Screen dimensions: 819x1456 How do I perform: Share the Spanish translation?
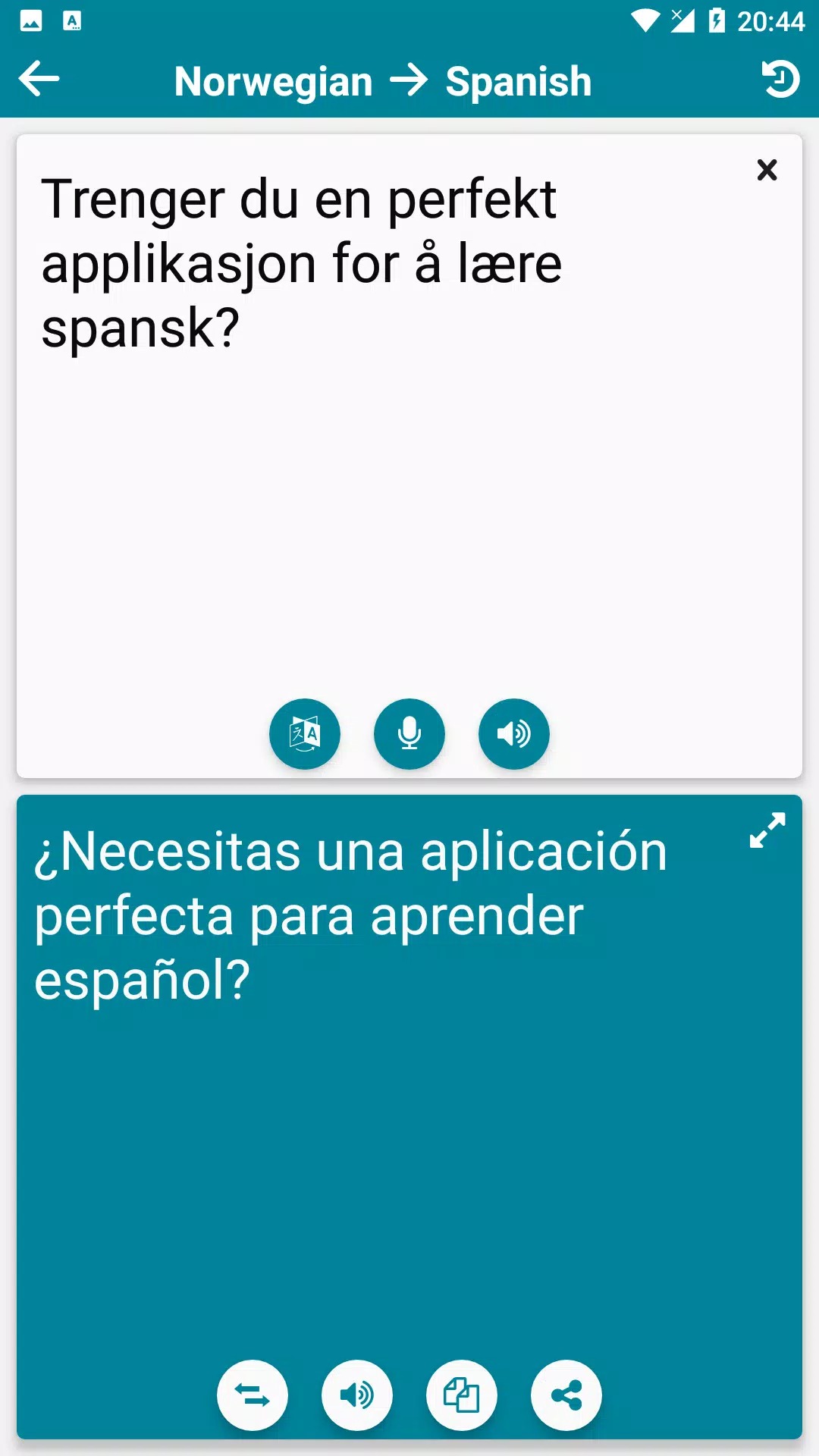tap(566, 1395)
